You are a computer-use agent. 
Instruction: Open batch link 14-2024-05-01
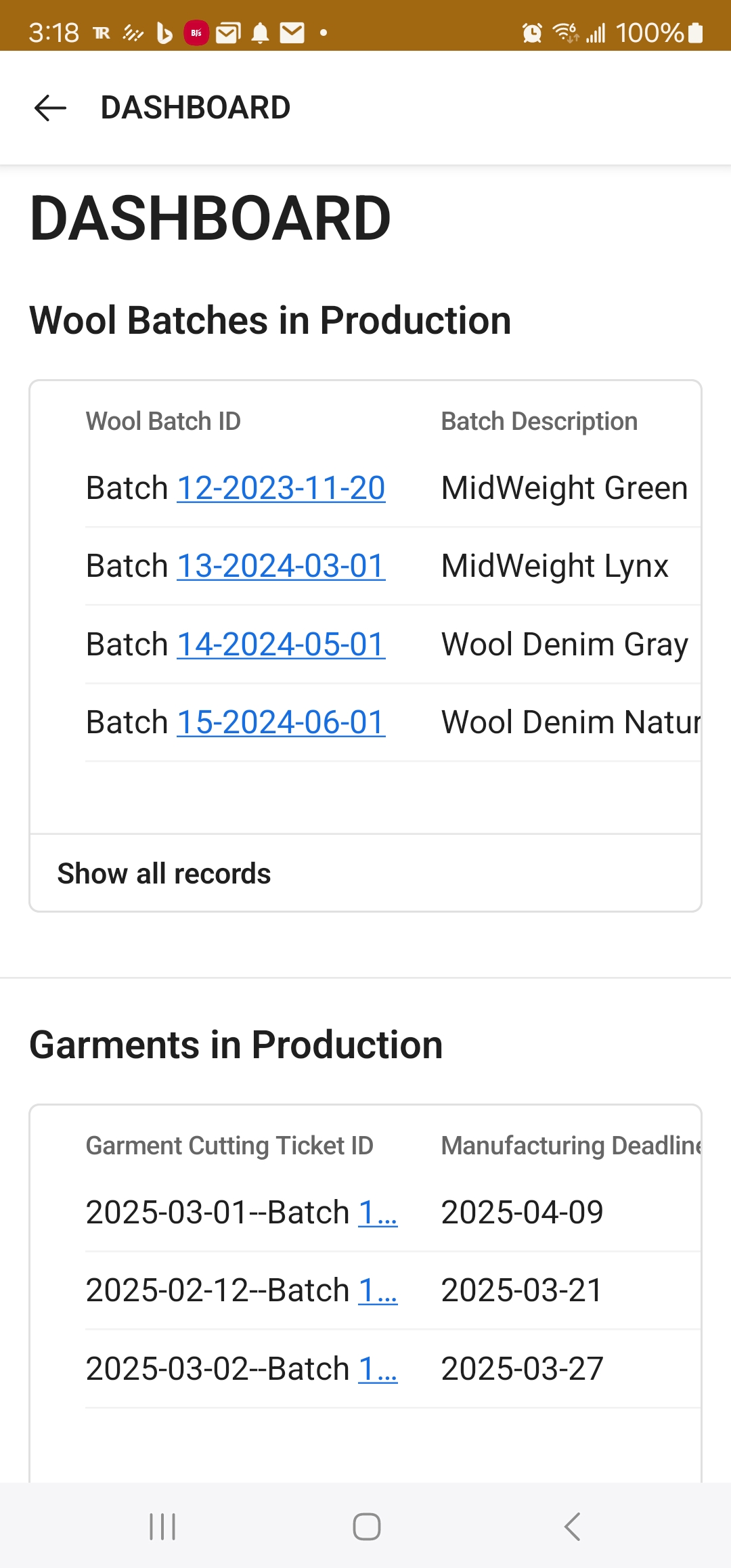click(281, 645)
